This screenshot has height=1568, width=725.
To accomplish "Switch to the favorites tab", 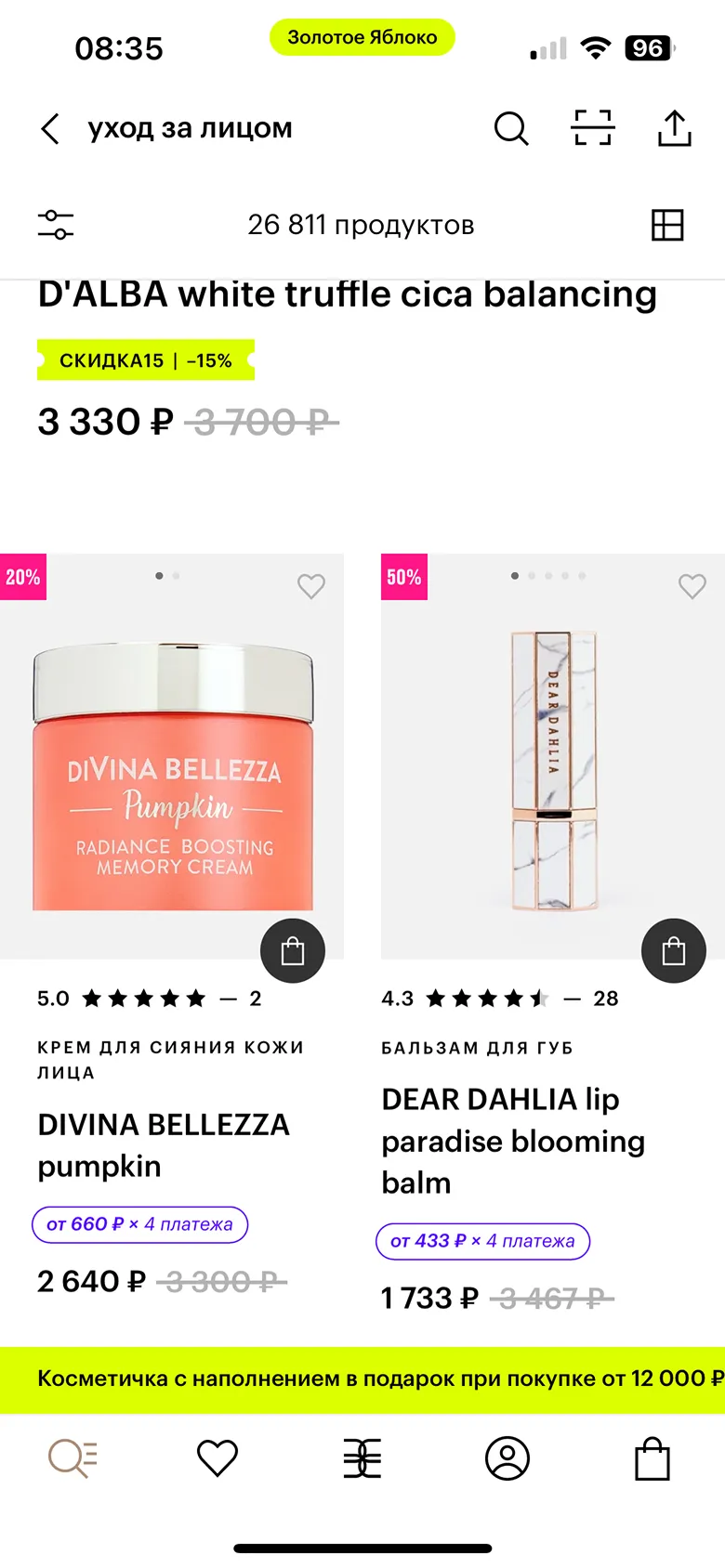I will pyautogui.click(x=217, y=1458).
